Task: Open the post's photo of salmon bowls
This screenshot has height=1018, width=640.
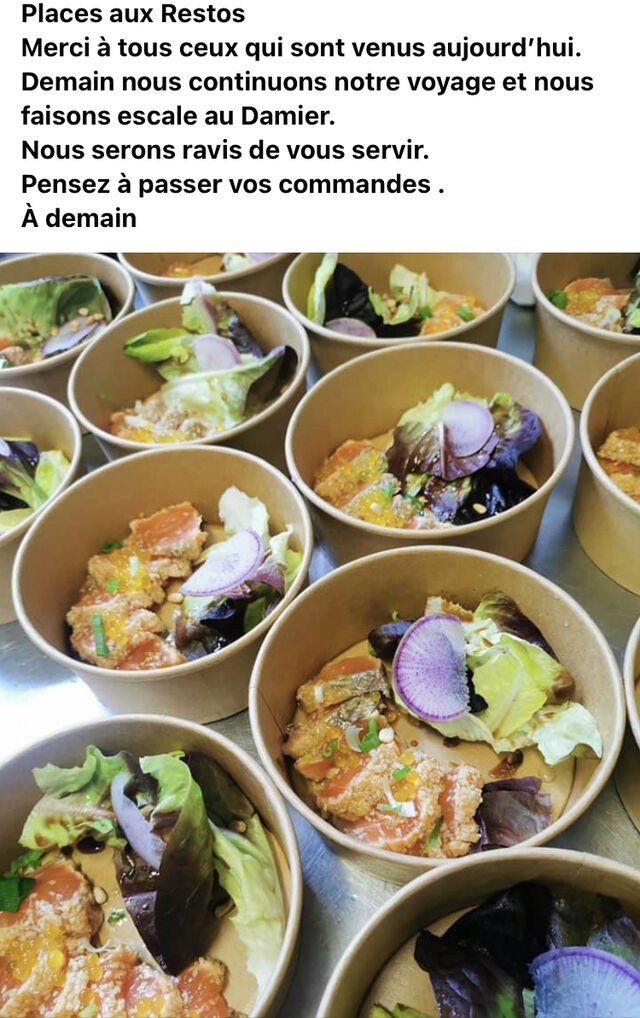Action: tap(320, 635)
